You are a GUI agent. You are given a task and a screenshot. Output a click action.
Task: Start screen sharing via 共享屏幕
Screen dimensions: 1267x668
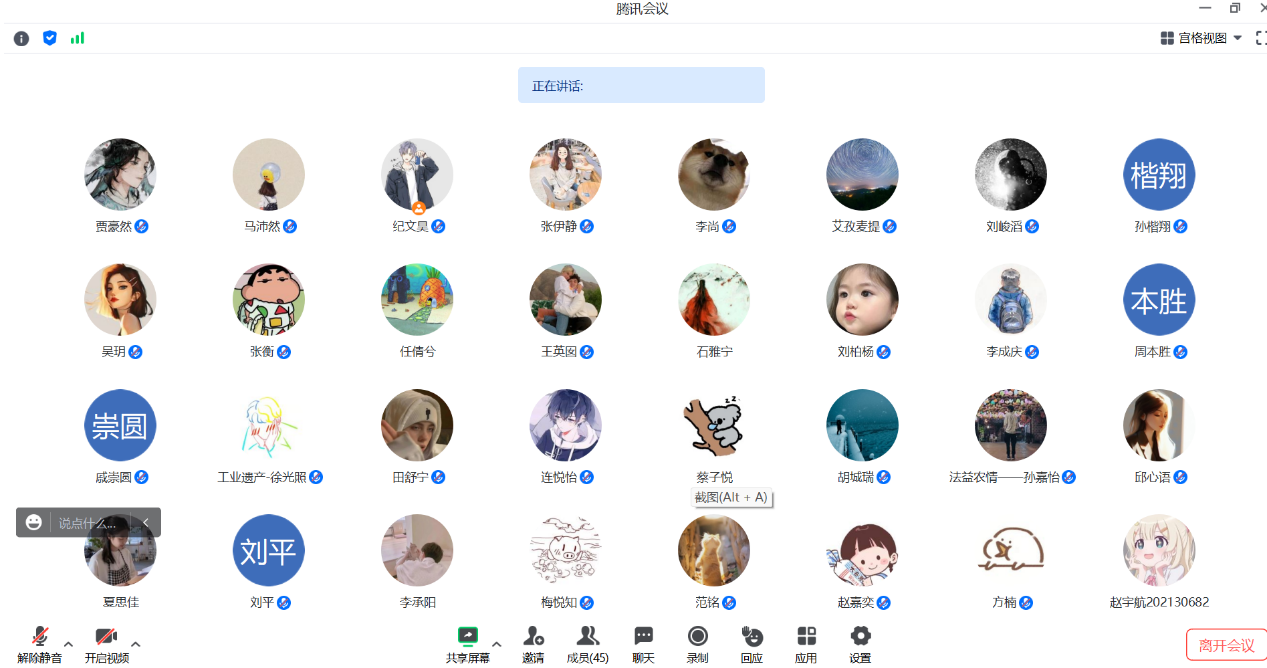pyautogui.click(x=467, y=643)
